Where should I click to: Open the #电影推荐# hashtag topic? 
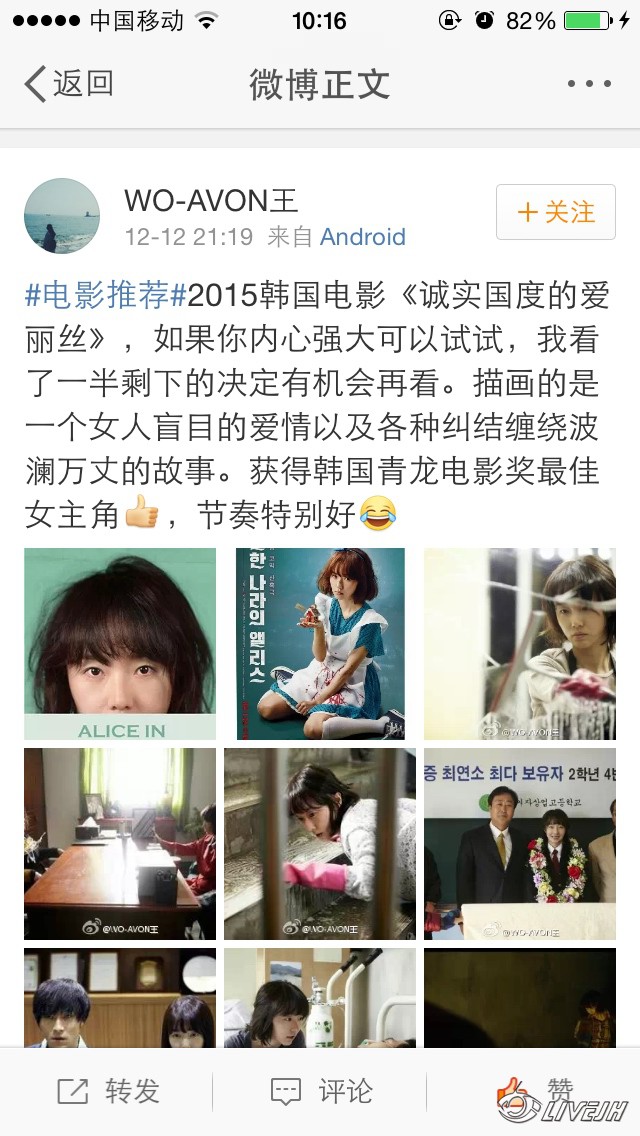[106, 296]
